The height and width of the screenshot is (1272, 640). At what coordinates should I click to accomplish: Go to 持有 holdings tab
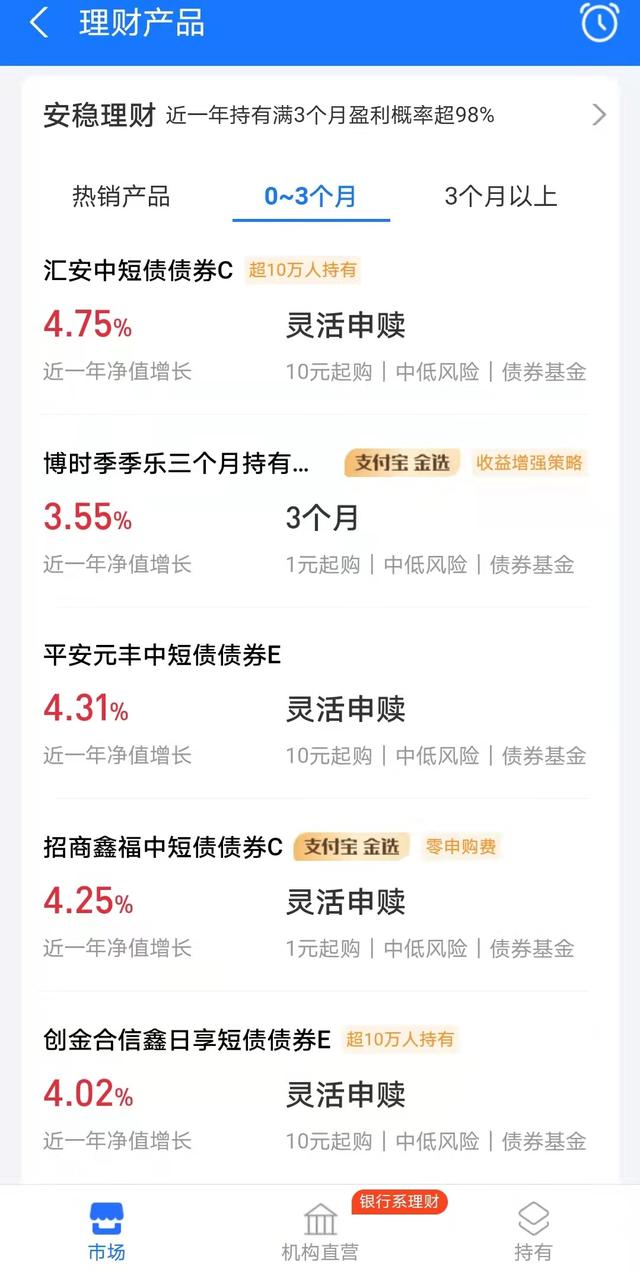(x=533, y=1230)
